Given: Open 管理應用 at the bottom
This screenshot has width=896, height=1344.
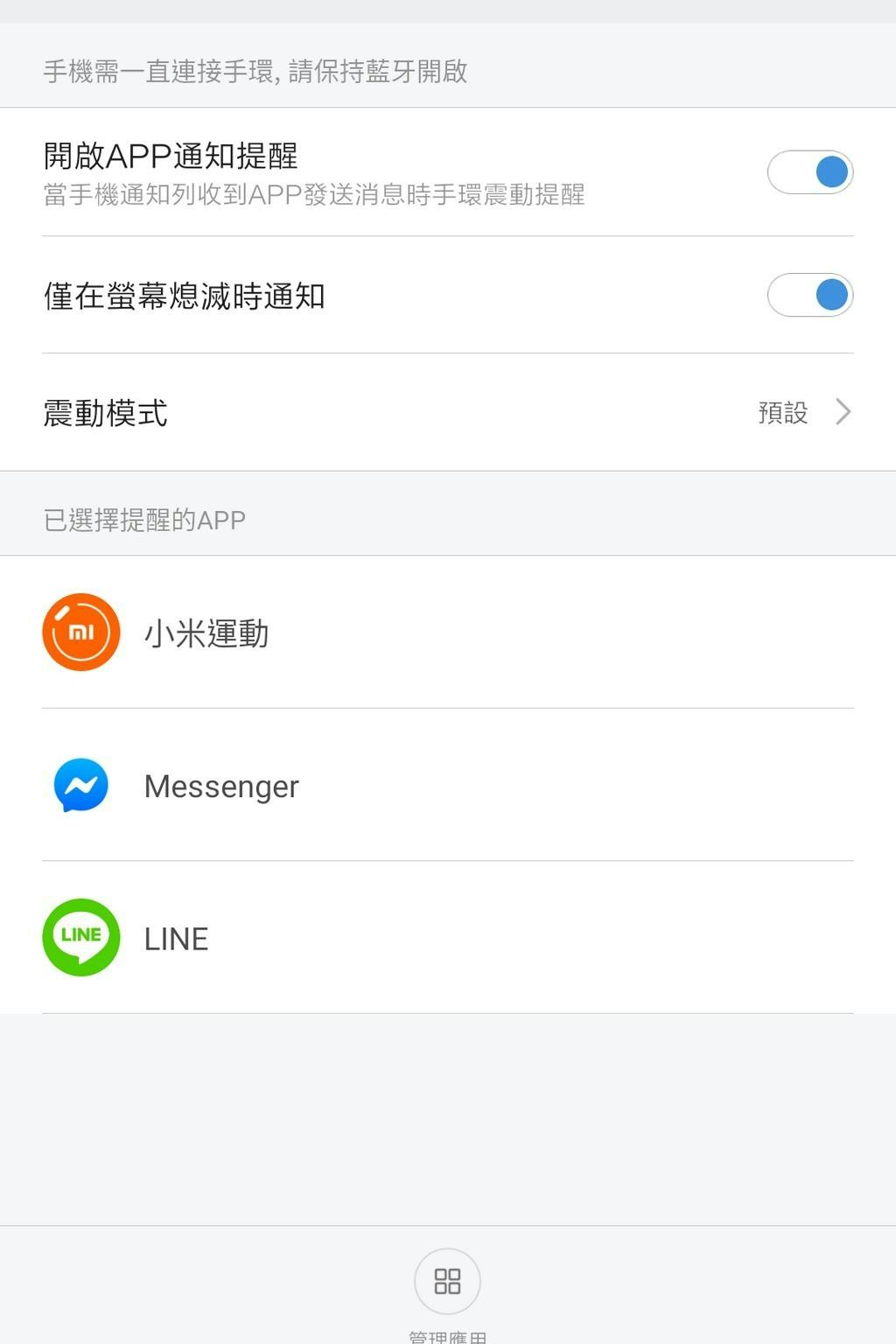Looking at the screenshot, I should pyautogui.click(x=447, y=1283).
